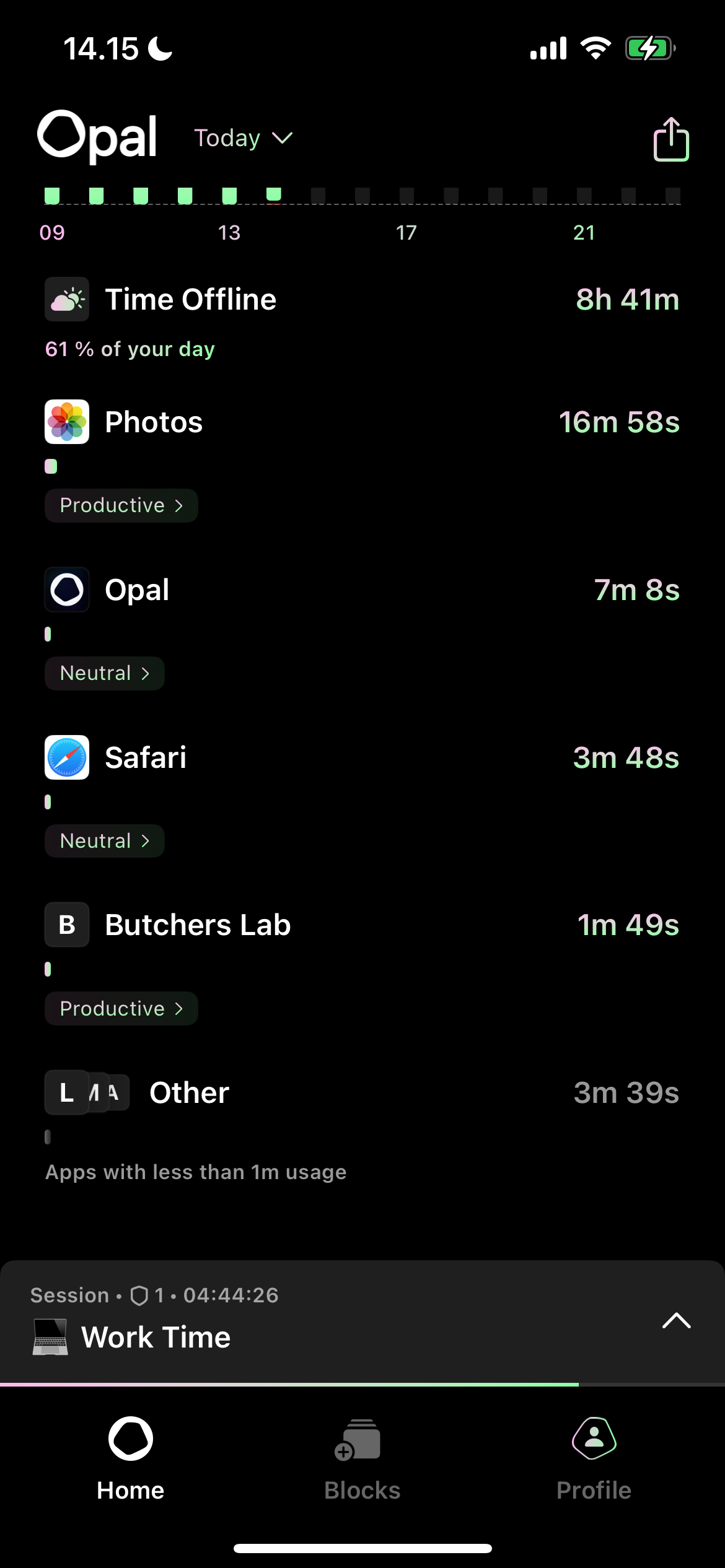This screenshot has width=725, height=1568.
Task: Open Photos usage details
Action: 362,422
